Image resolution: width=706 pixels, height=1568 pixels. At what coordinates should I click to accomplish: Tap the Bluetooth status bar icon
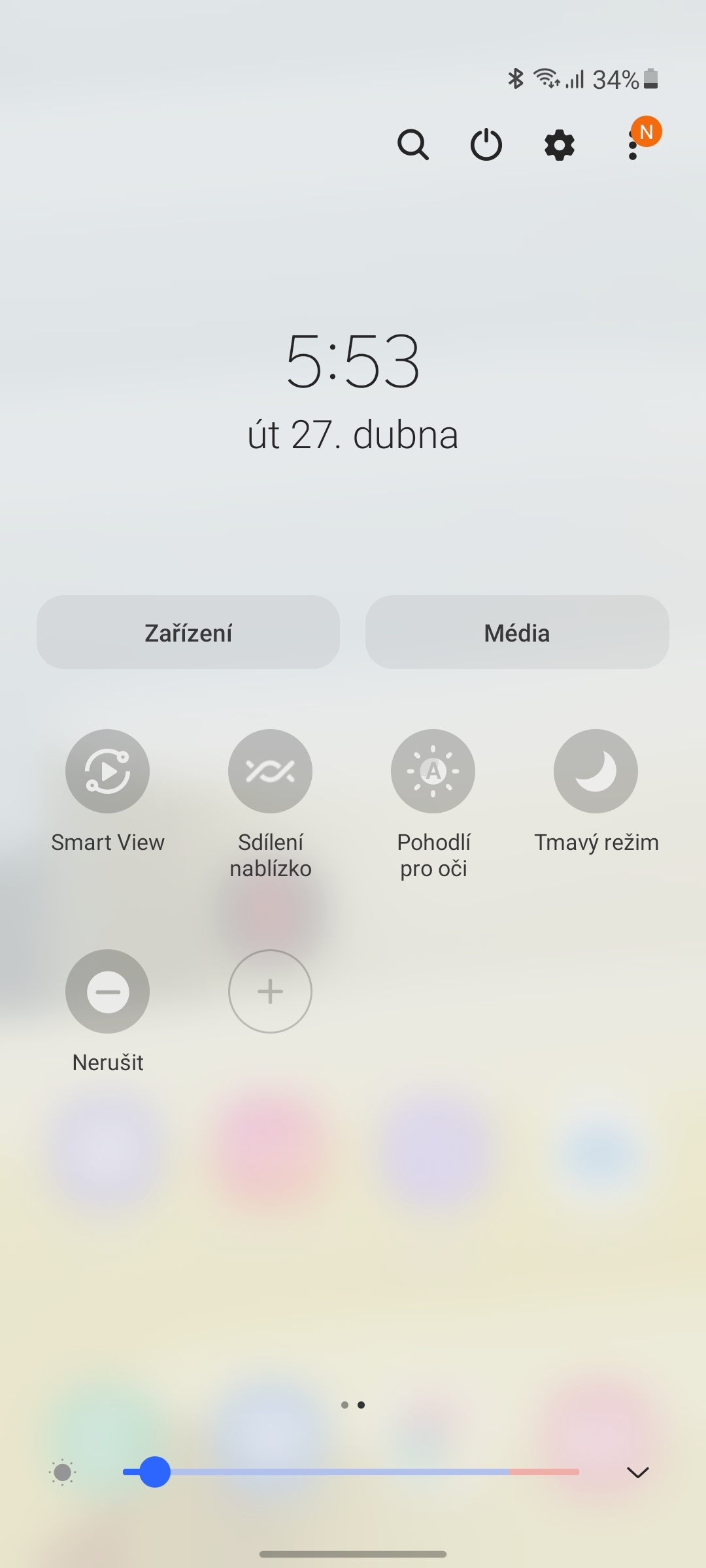coord(516,78)
